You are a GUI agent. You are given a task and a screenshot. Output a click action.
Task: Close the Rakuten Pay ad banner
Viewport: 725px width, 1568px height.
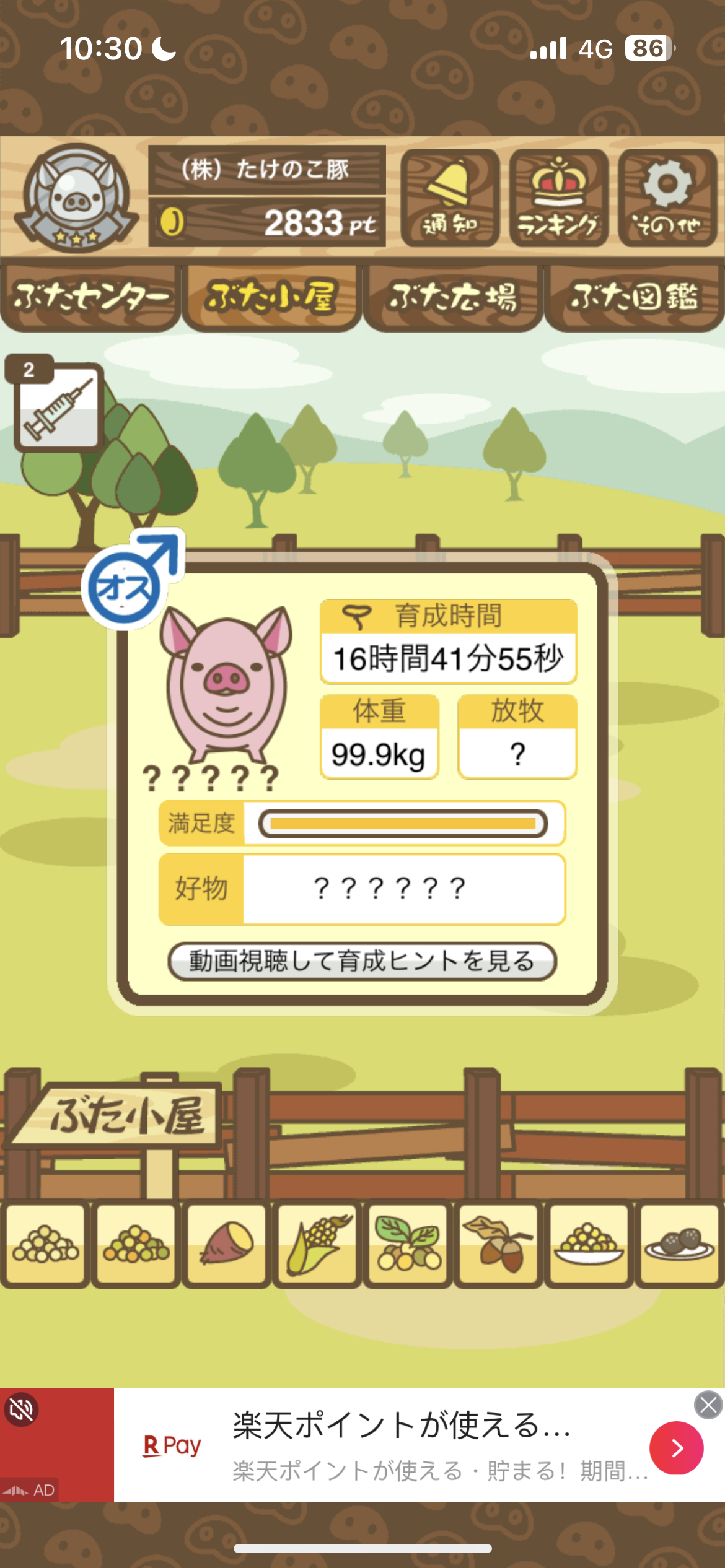[x=708, y=1405]
